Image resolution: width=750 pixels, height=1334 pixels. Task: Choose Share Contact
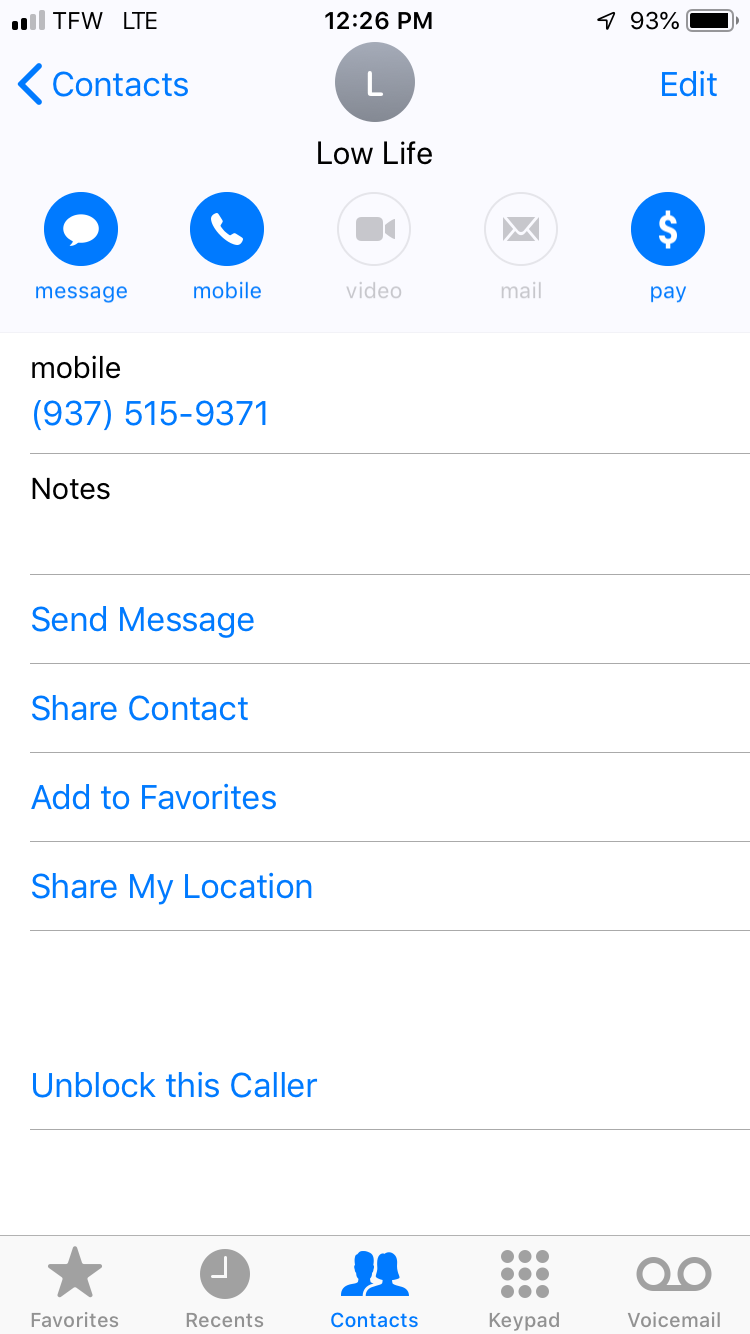(140, 708)
